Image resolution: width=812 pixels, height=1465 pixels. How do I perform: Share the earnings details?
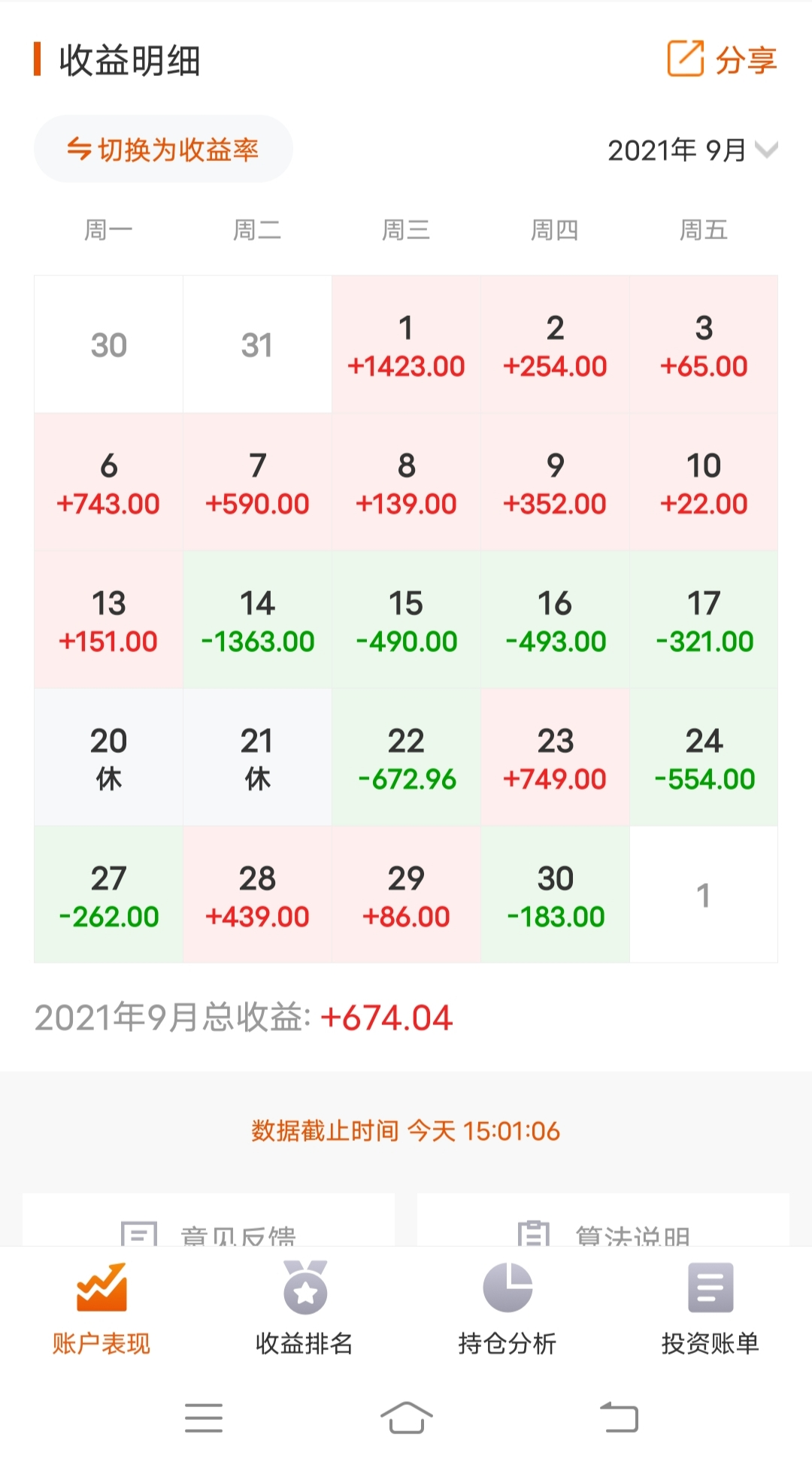tap(722, 59)
